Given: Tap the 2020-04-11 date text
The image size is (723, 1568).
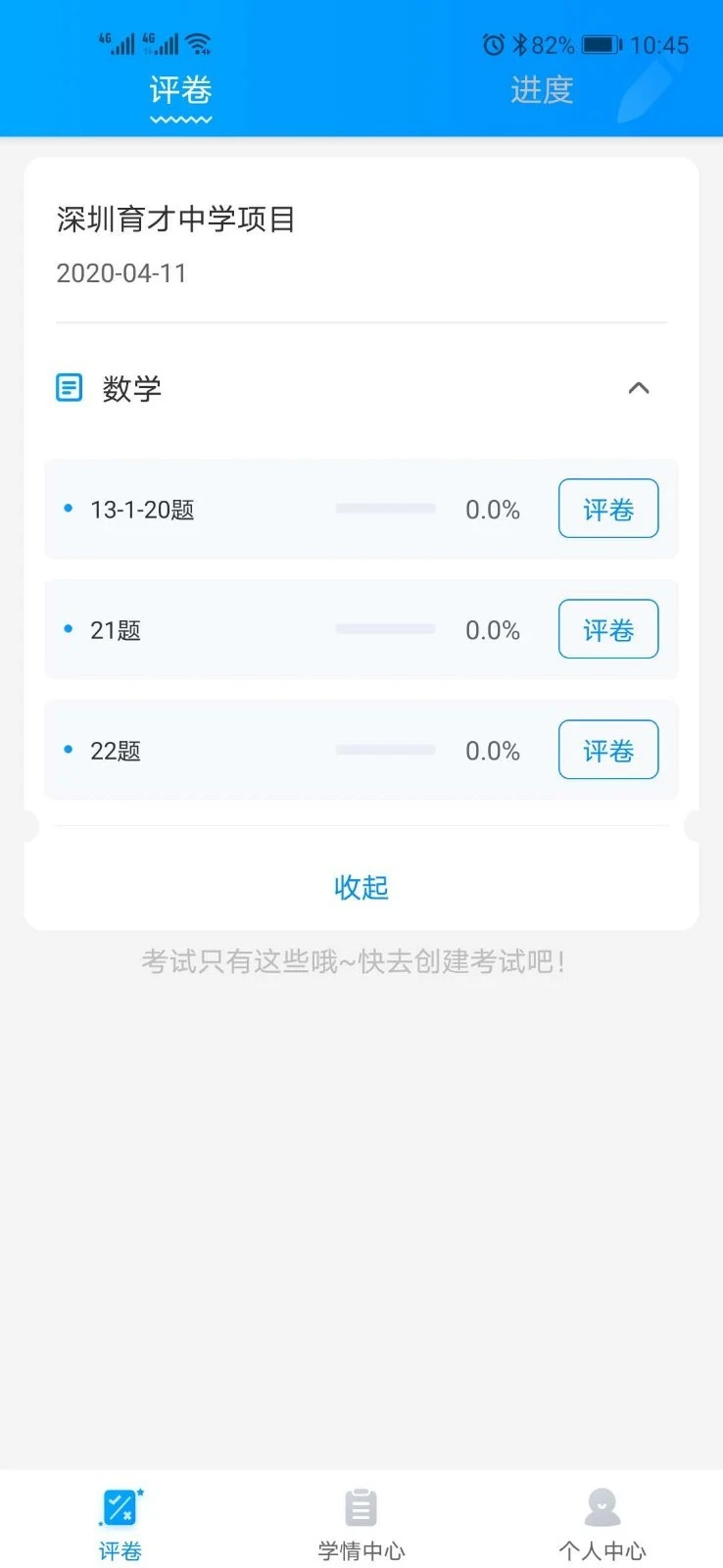Looking at the screenshot, I should [120, 273].
